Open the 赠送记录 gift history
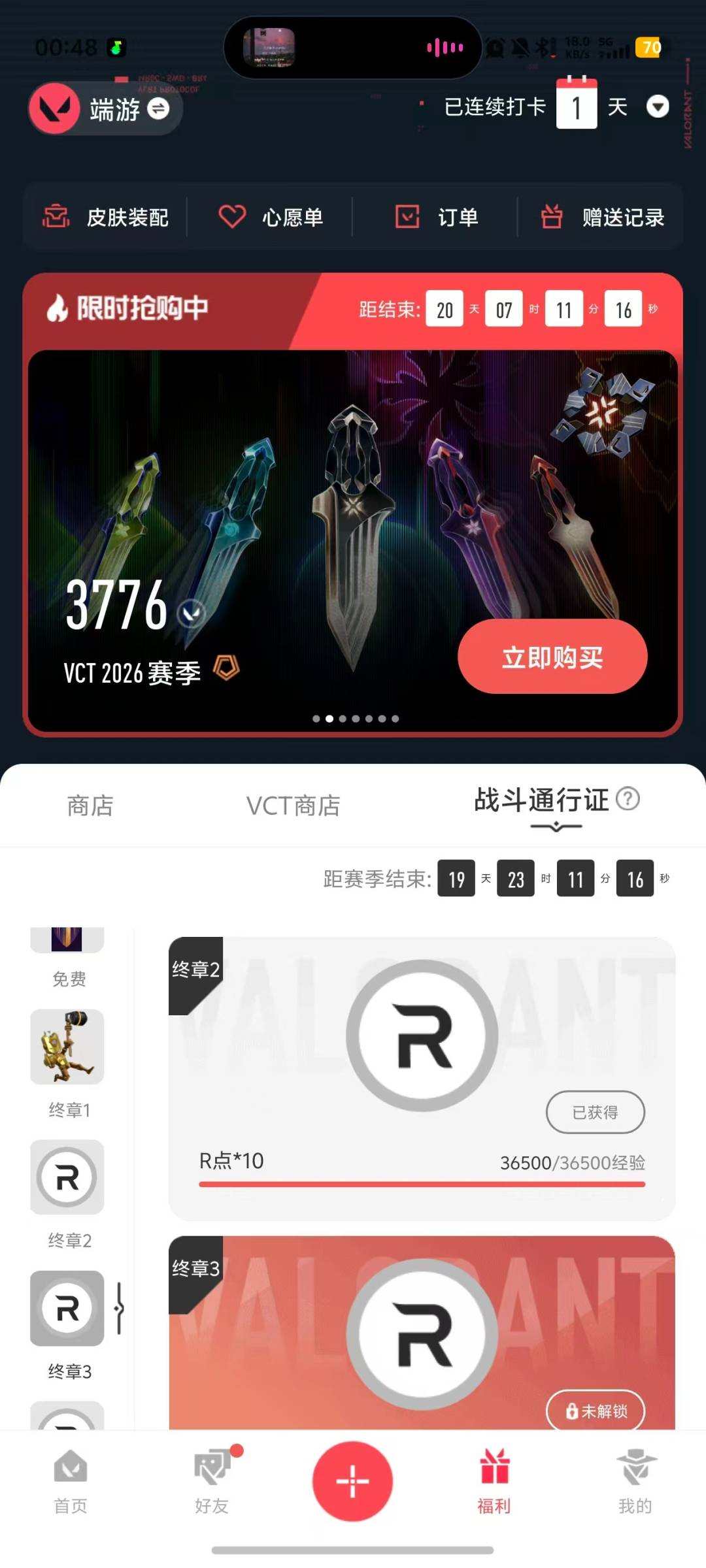 pyautogui.click(x=605, y=217)
